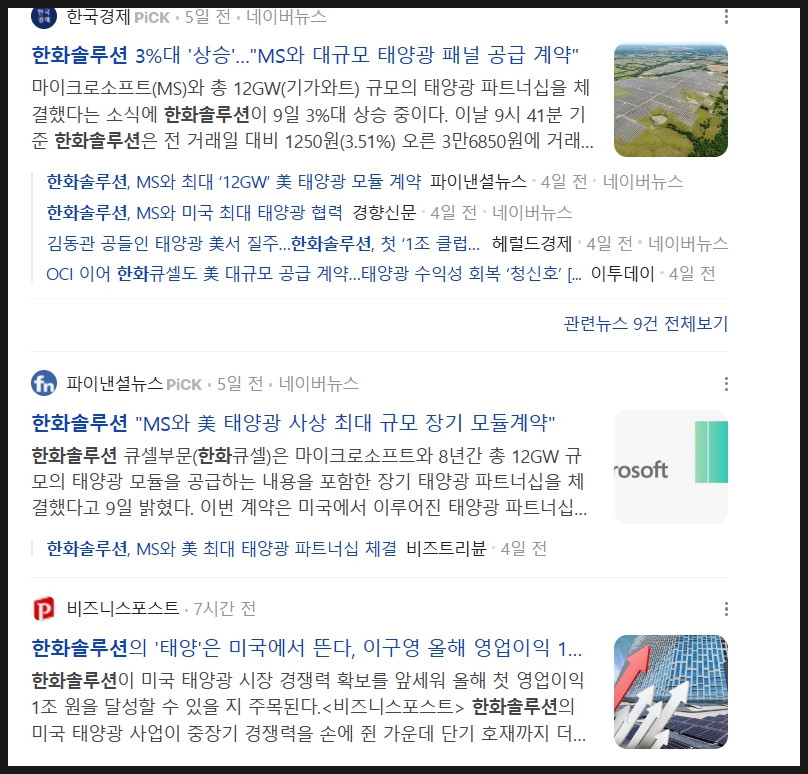Open 네이버뉴스 link next to 파이낸셜뉴스 5일 전

[x=319, y=384]
